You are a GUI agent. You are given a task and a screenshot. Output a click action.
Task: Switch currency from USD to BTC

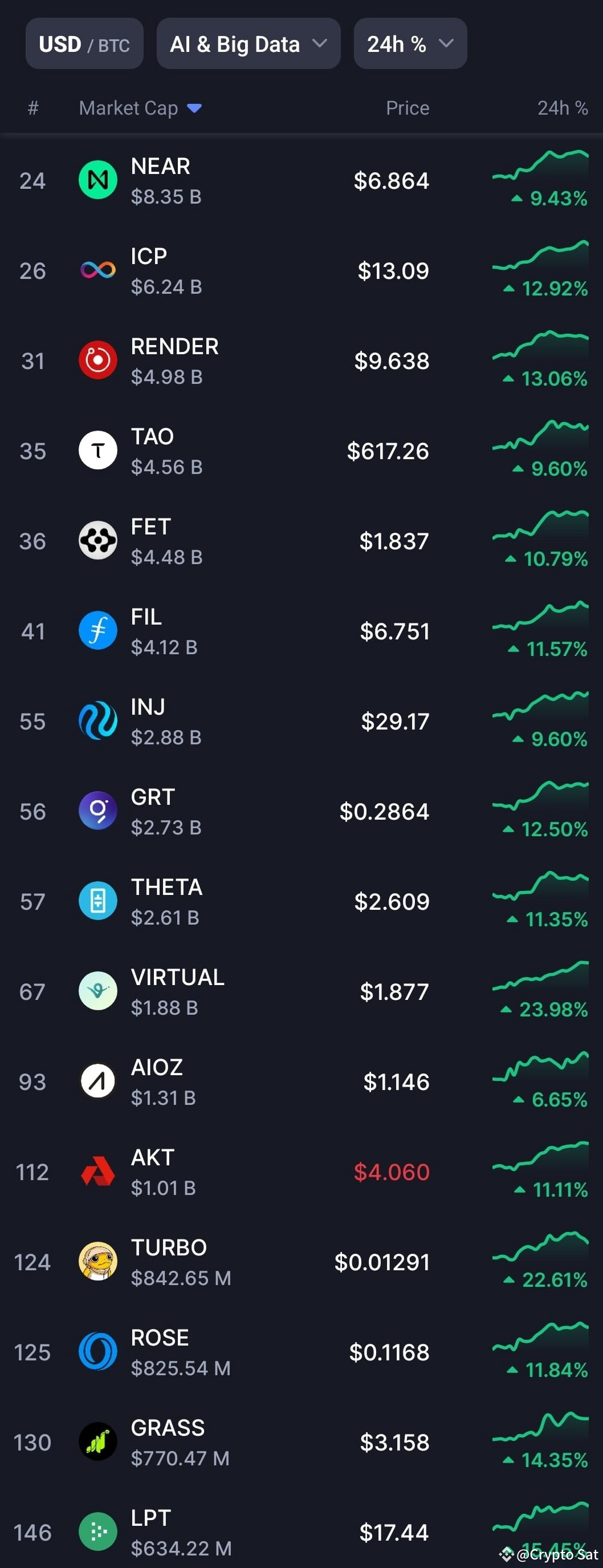point(84,43)
